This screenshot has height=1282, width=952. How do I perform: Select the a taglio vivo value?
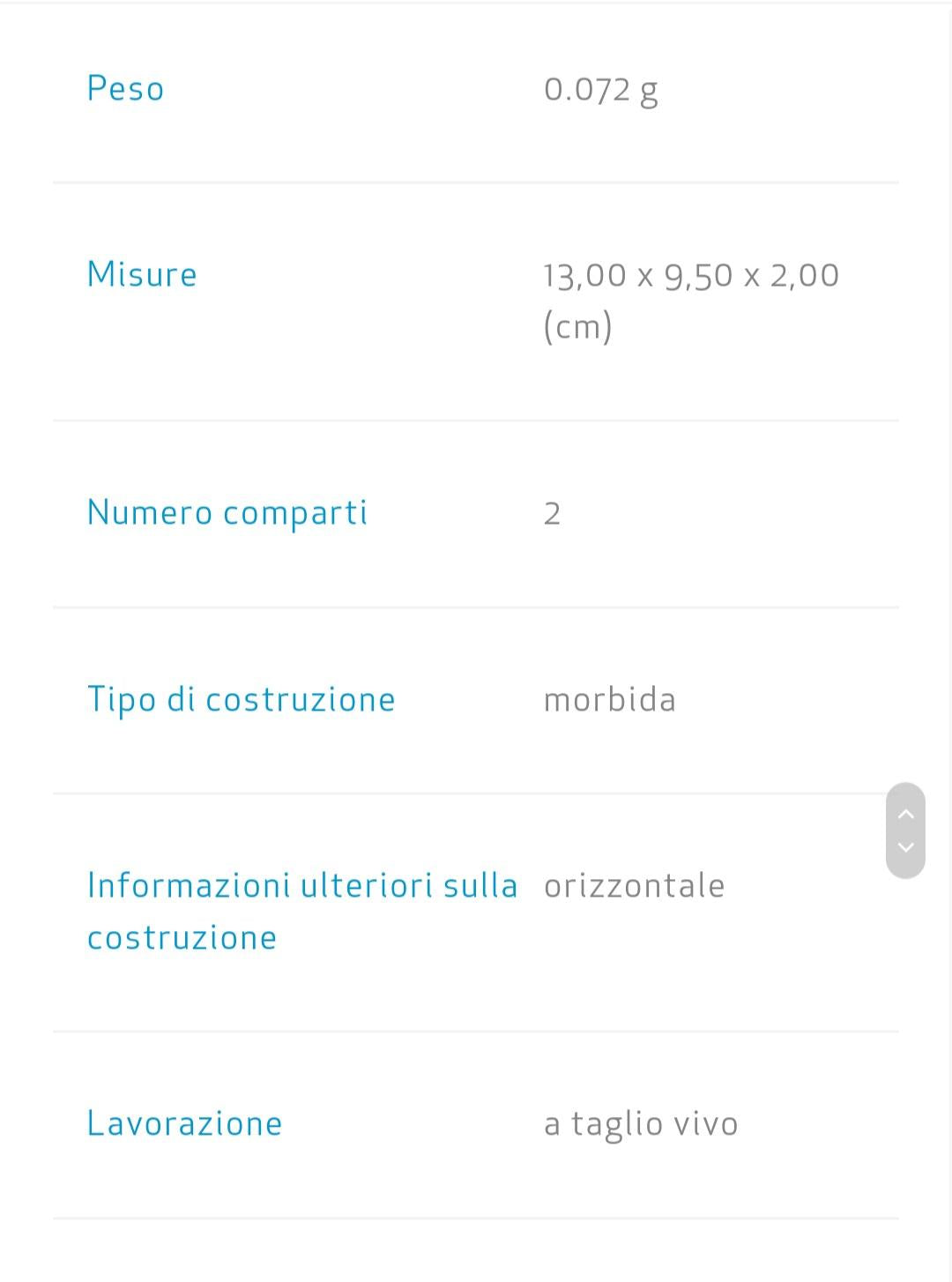[x=640, y=1122]
